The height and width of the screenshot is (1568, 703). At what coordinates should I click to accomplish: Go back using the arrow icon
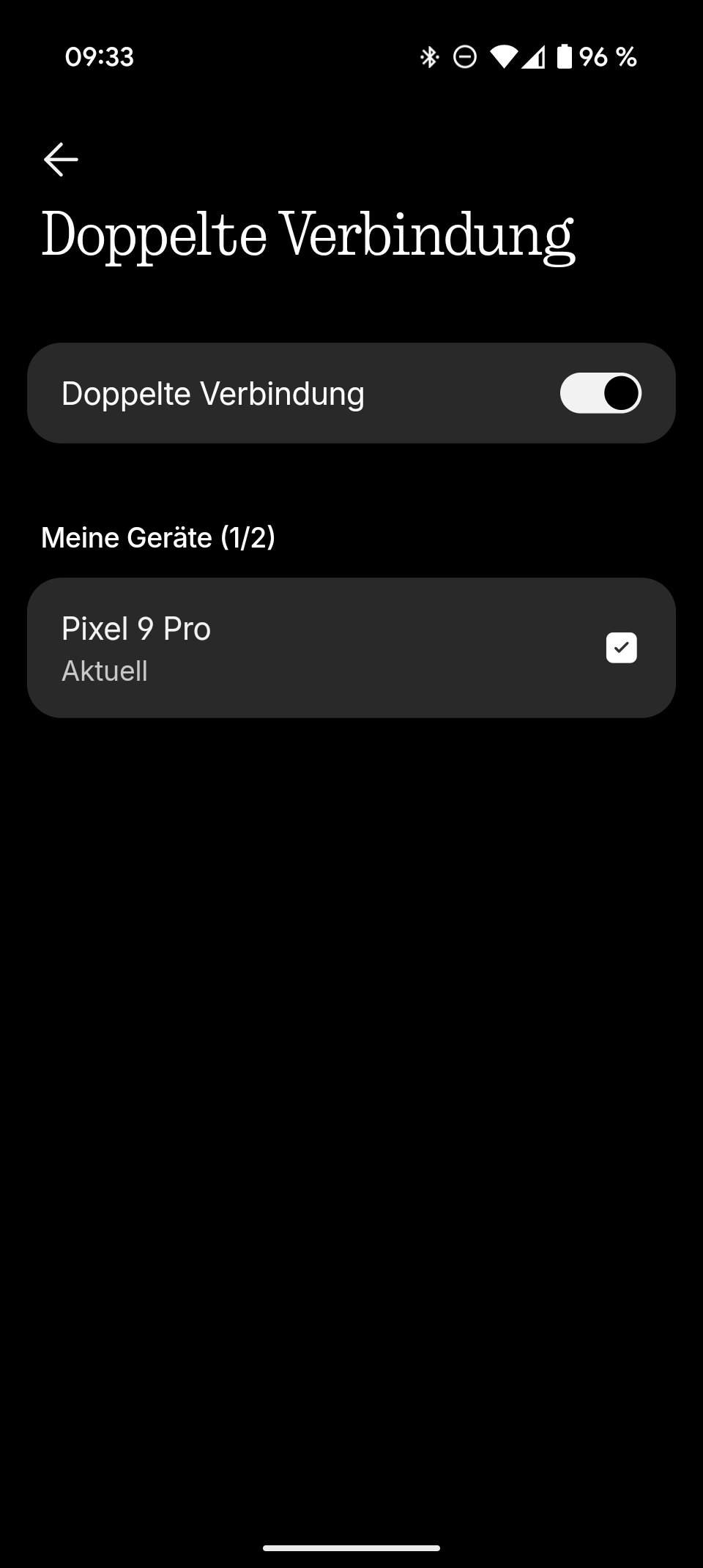coord(61,160)
